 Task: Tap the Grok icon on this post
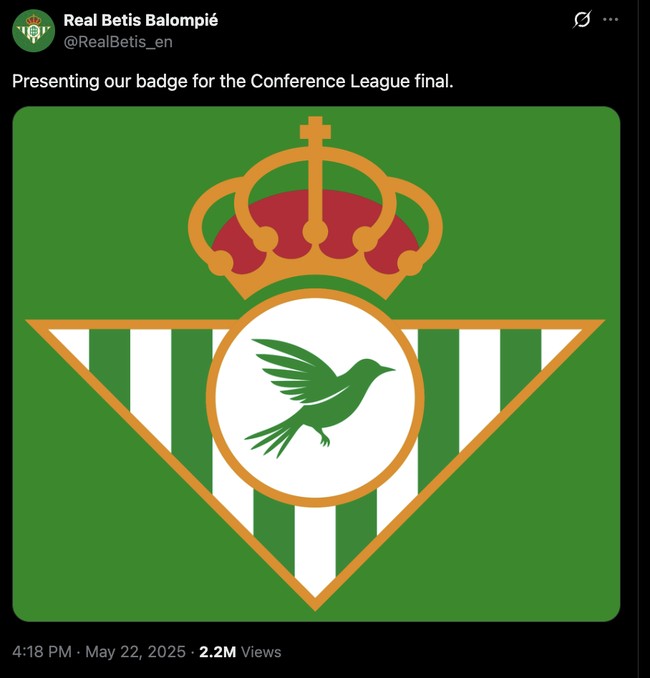click(580, 20)
